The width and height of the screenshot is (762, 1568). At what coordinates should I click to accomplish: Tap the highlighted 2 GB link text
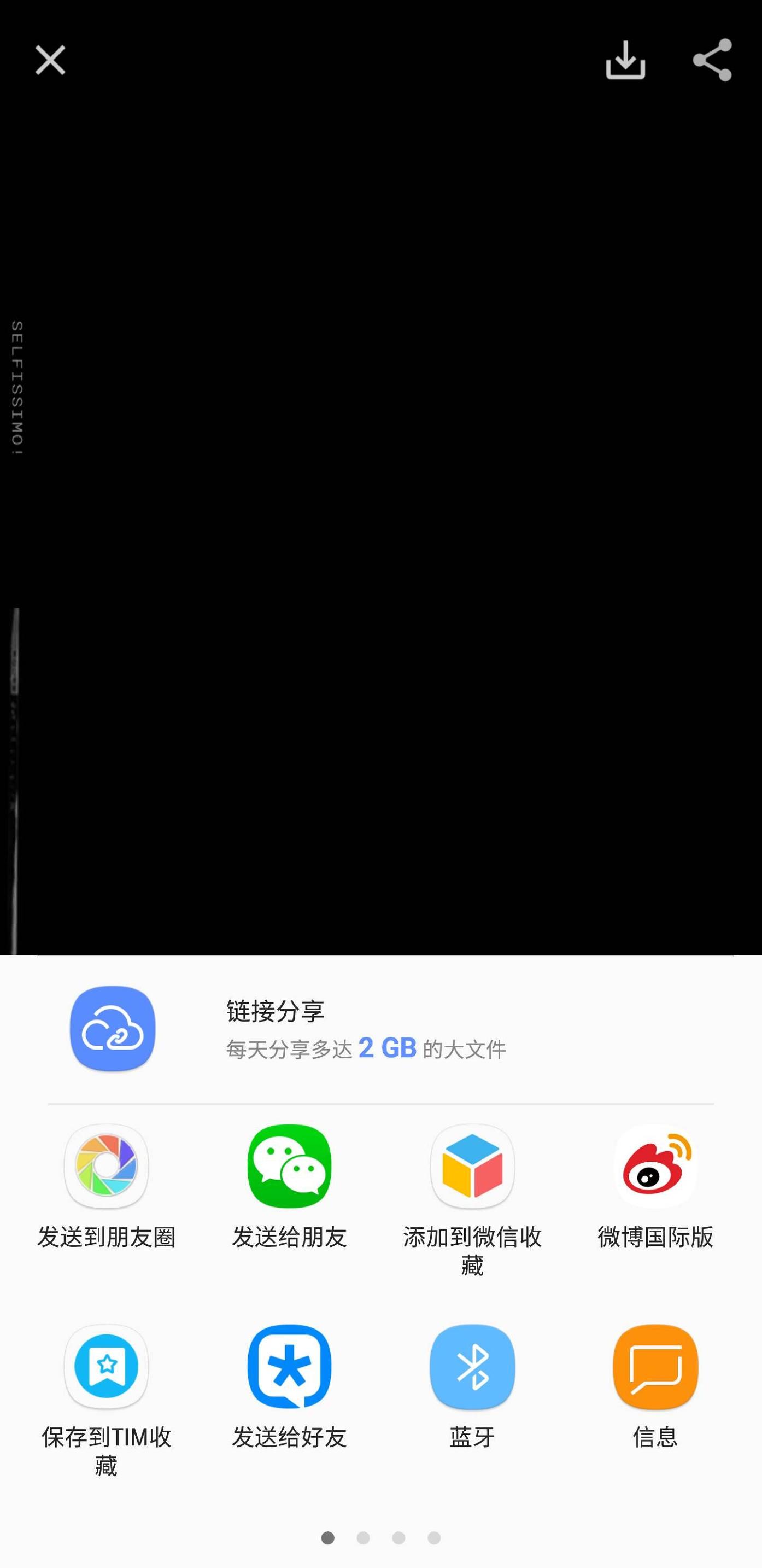tap(388, 1048)
